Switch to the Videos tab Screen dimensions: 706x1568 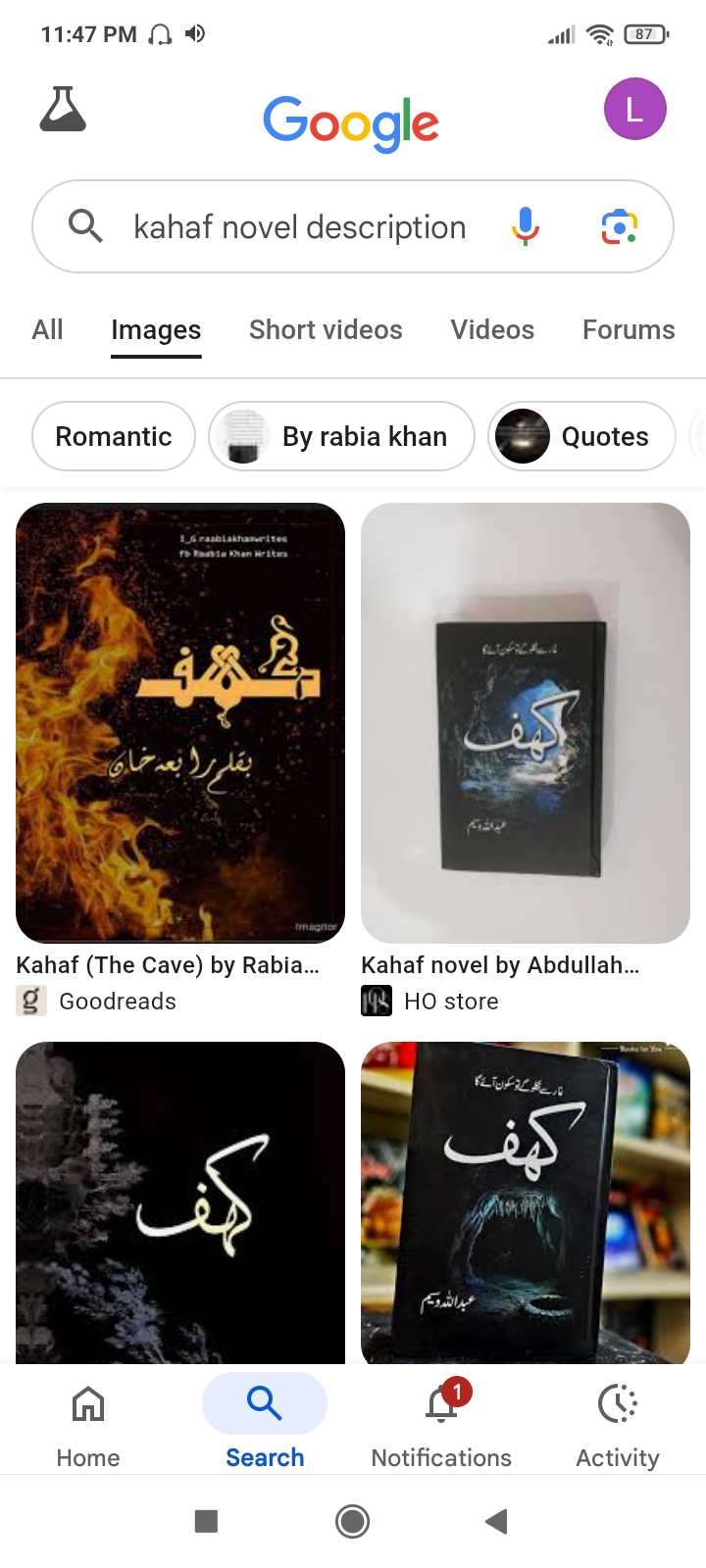pos(492,330)
